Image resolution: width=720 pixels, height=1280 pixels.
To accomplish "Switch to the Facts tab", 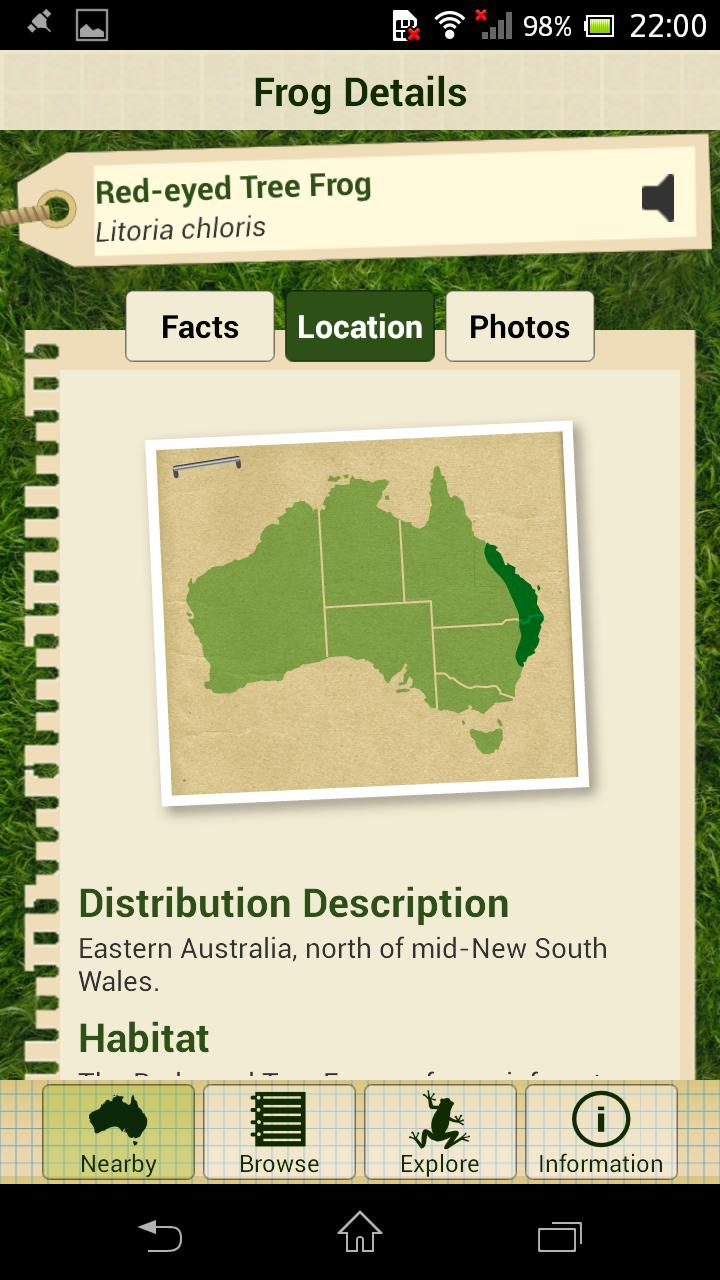I will tap(200, 327).
